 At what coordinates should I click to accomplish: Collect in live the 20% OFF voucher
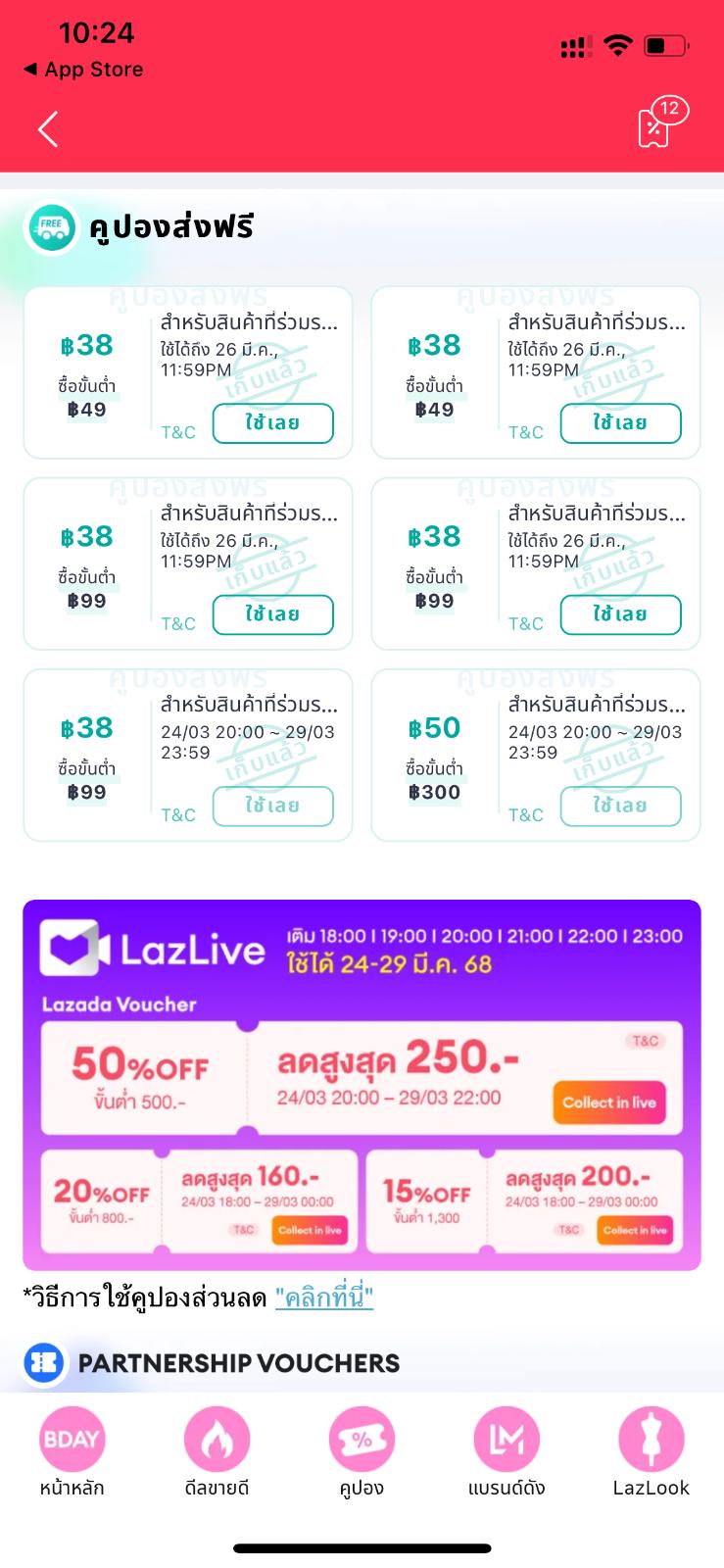click(x=310, y=1230)
